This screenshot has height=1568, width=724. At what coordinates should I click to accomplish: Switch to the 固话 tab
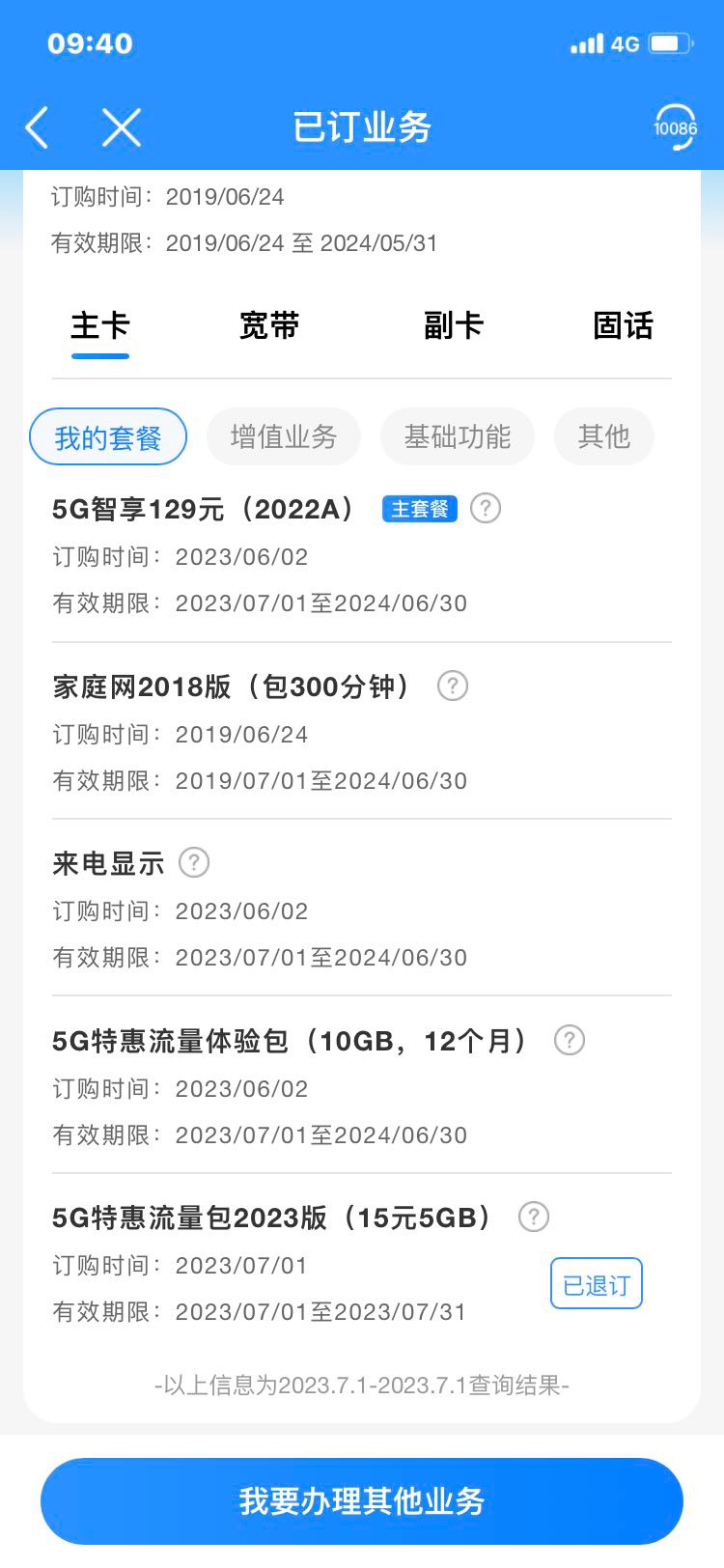click(x=623, y=325)
